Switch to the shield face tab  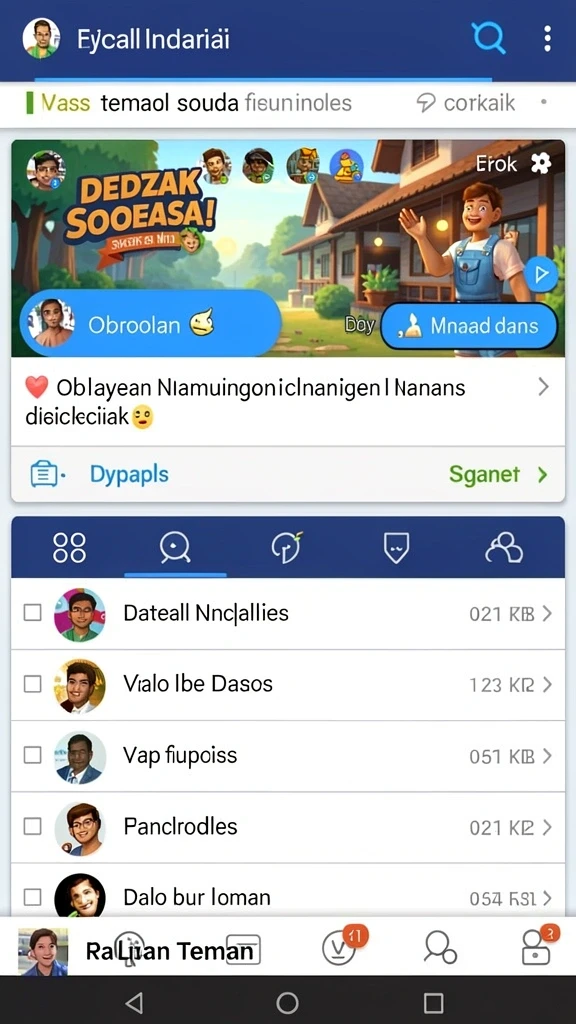pyautogui.click(x=396, y=547)
